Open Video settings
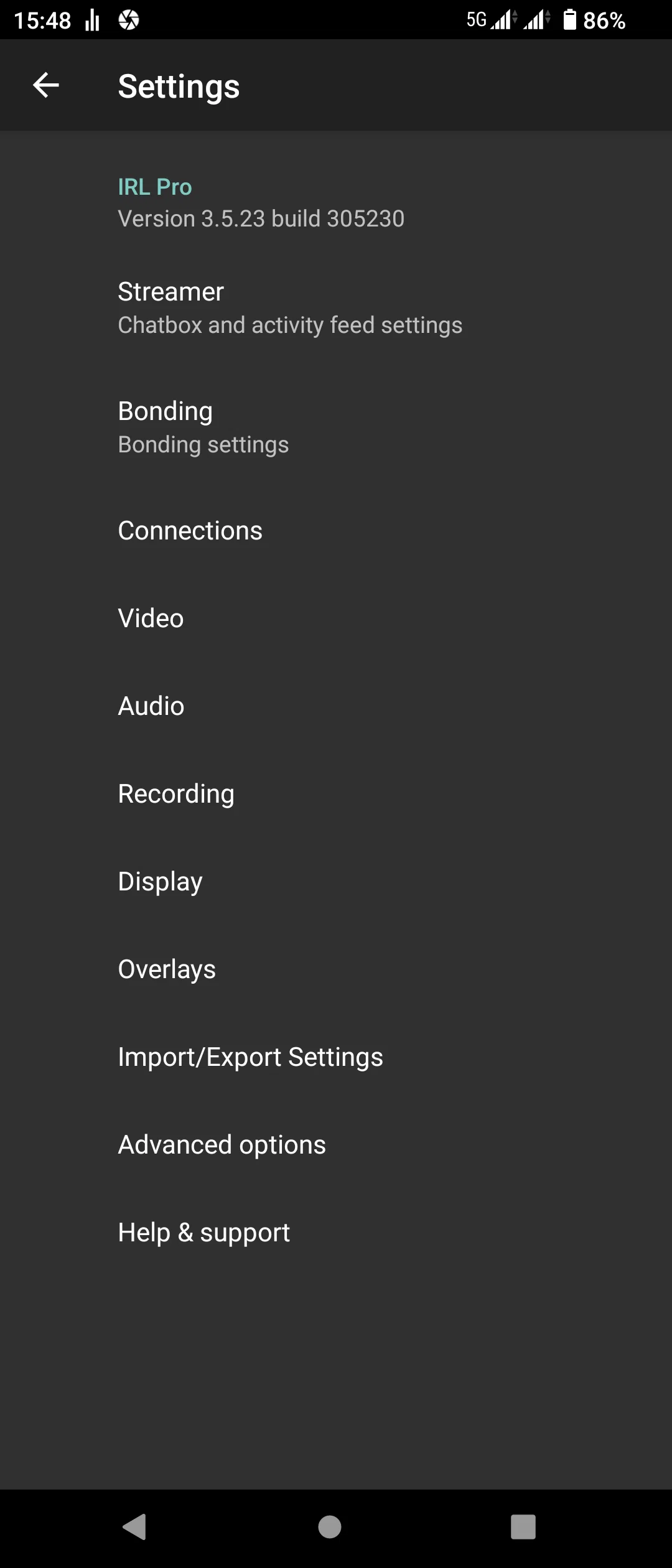672x1568 pixels. (x=336, y=618)
